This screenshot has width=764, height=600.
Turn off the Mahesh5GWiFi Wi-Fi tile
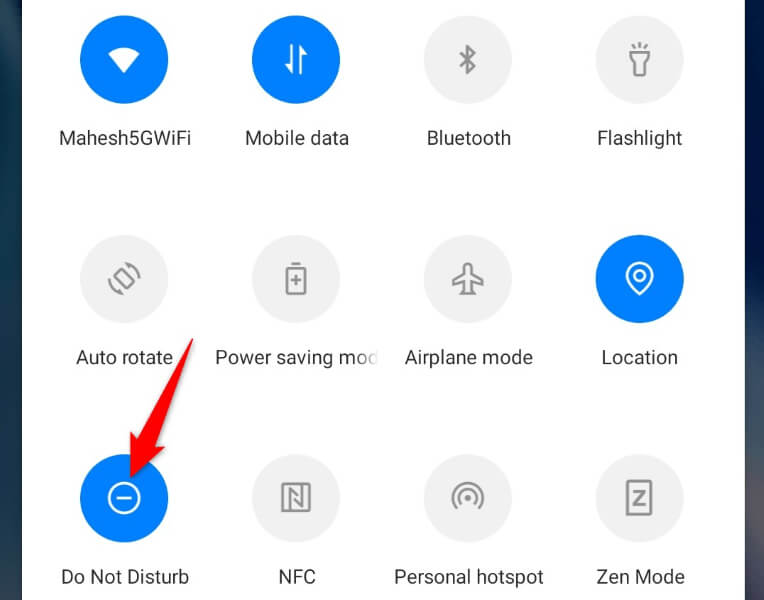pos(124,60)
